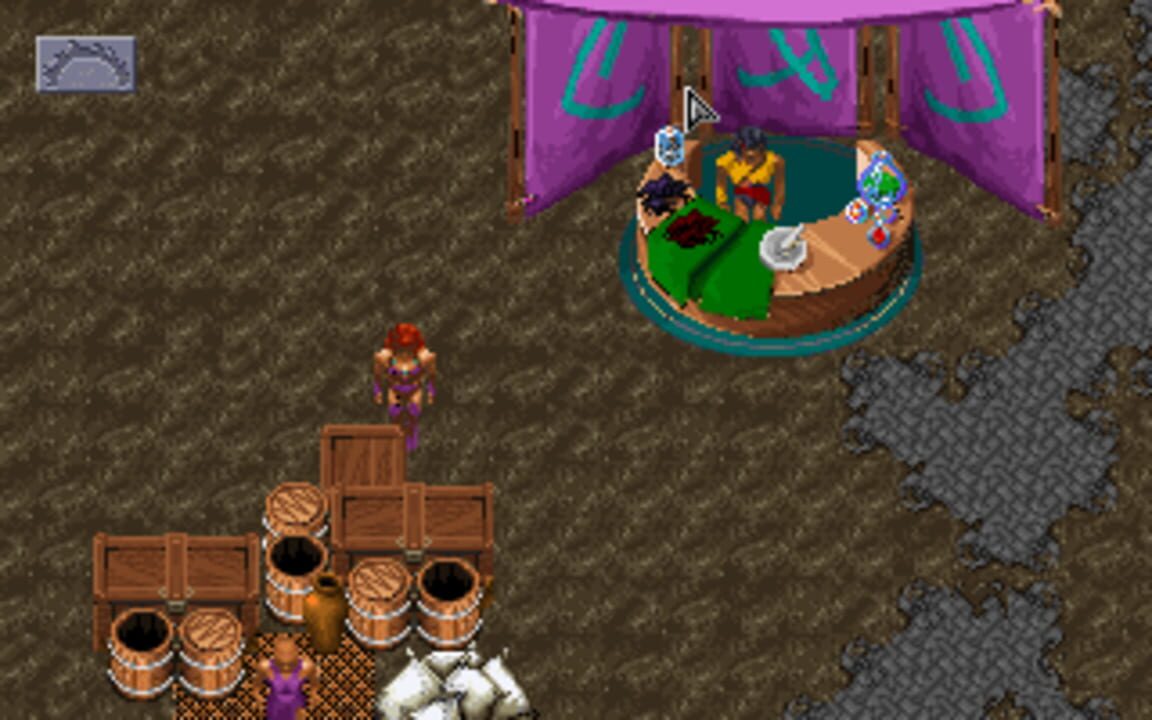
Task: Tap the merchant behind the round counter
Action: point(749,173)
